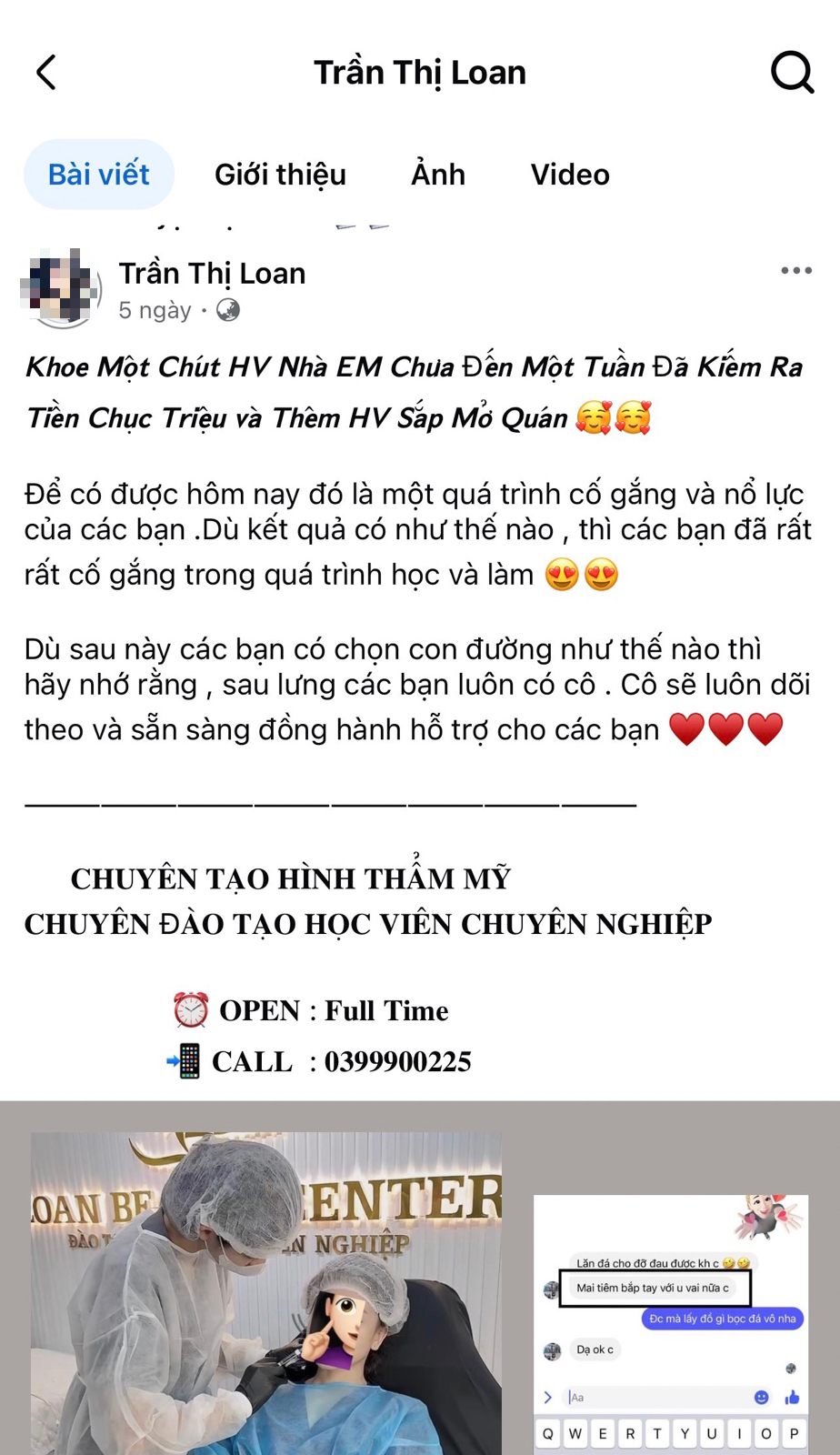Switch to the Giới thiệu tab

(280, 175)
